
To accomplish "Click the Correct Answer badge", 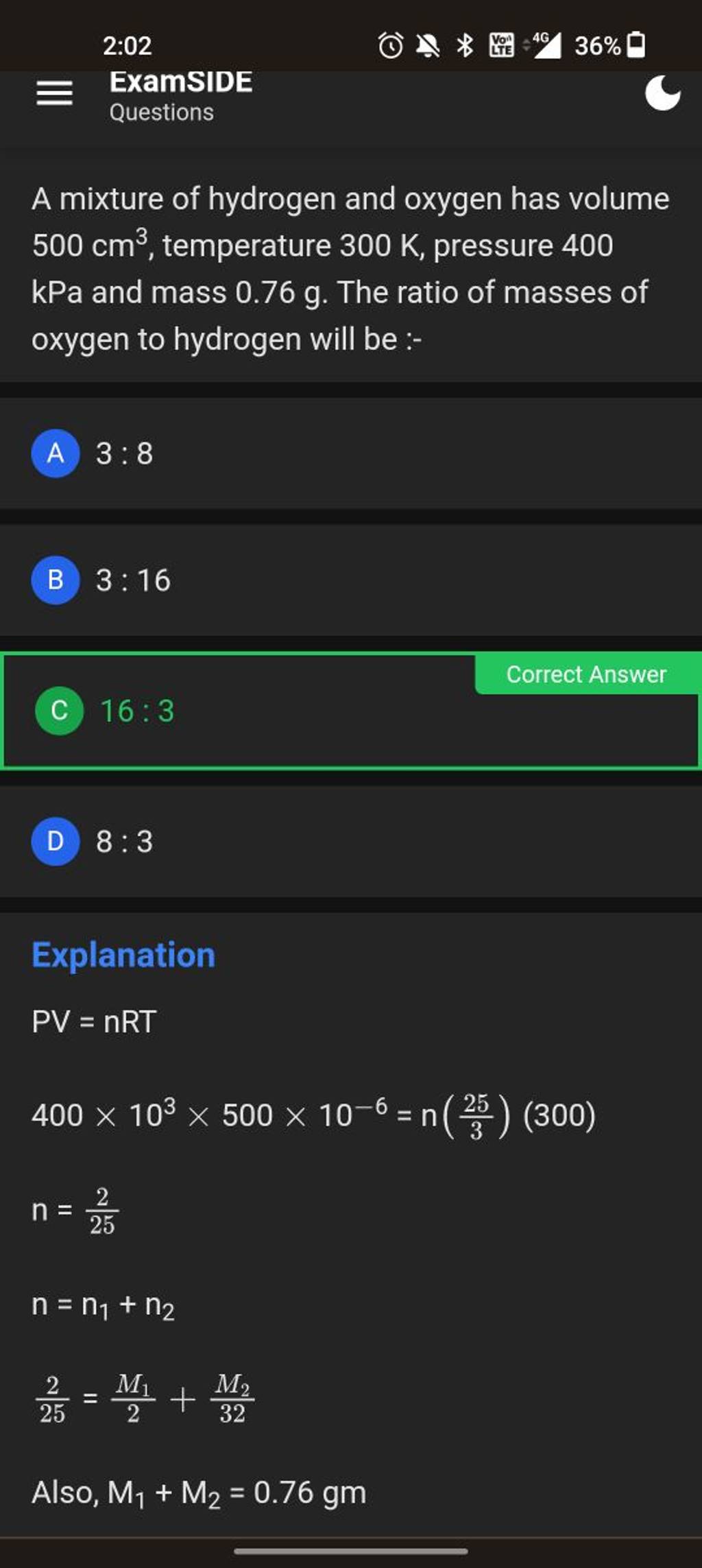I will [586, 675].
